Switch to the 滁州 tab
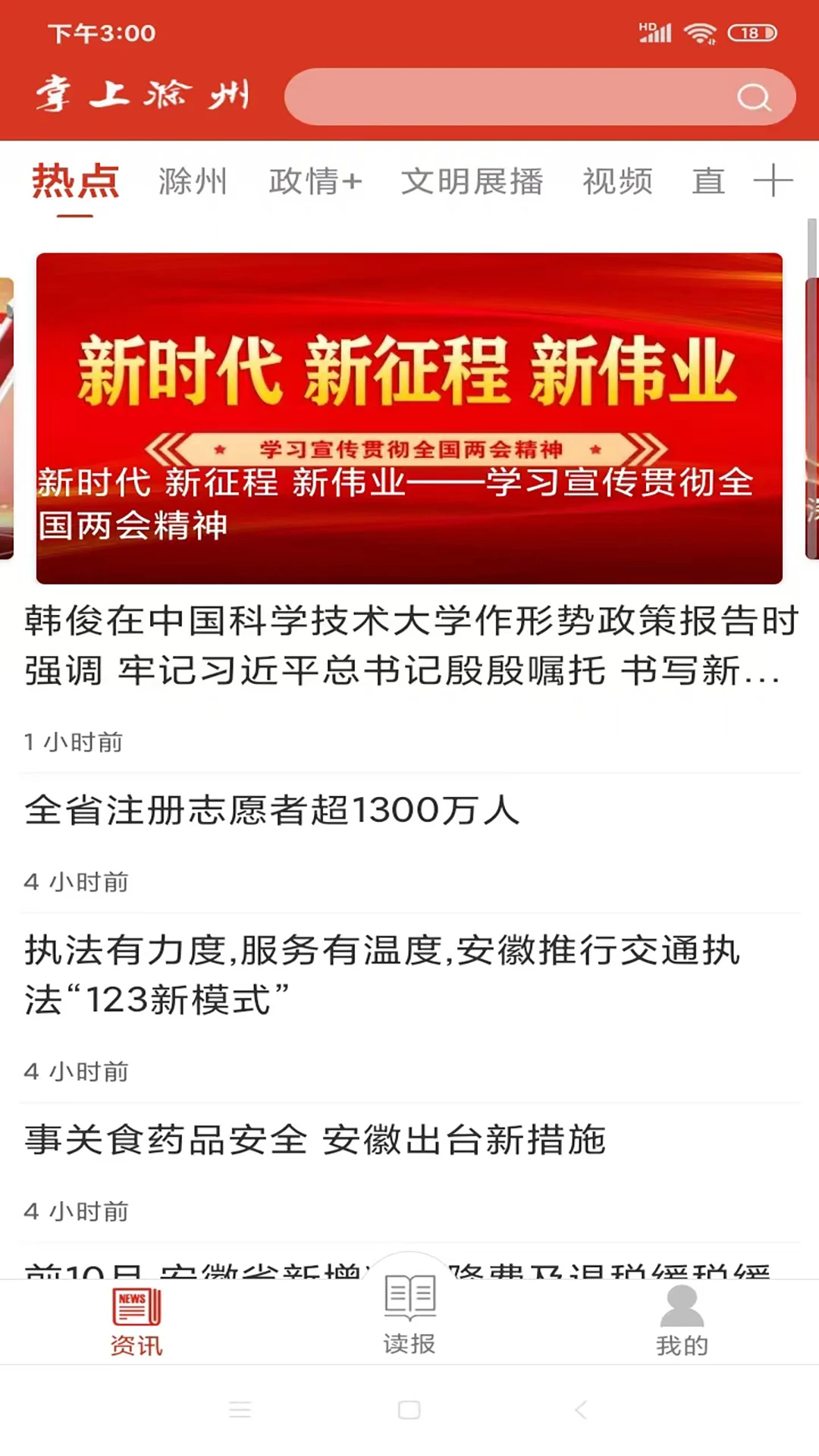This screenshot has height=1456, width=819. [x=193, y=180]
